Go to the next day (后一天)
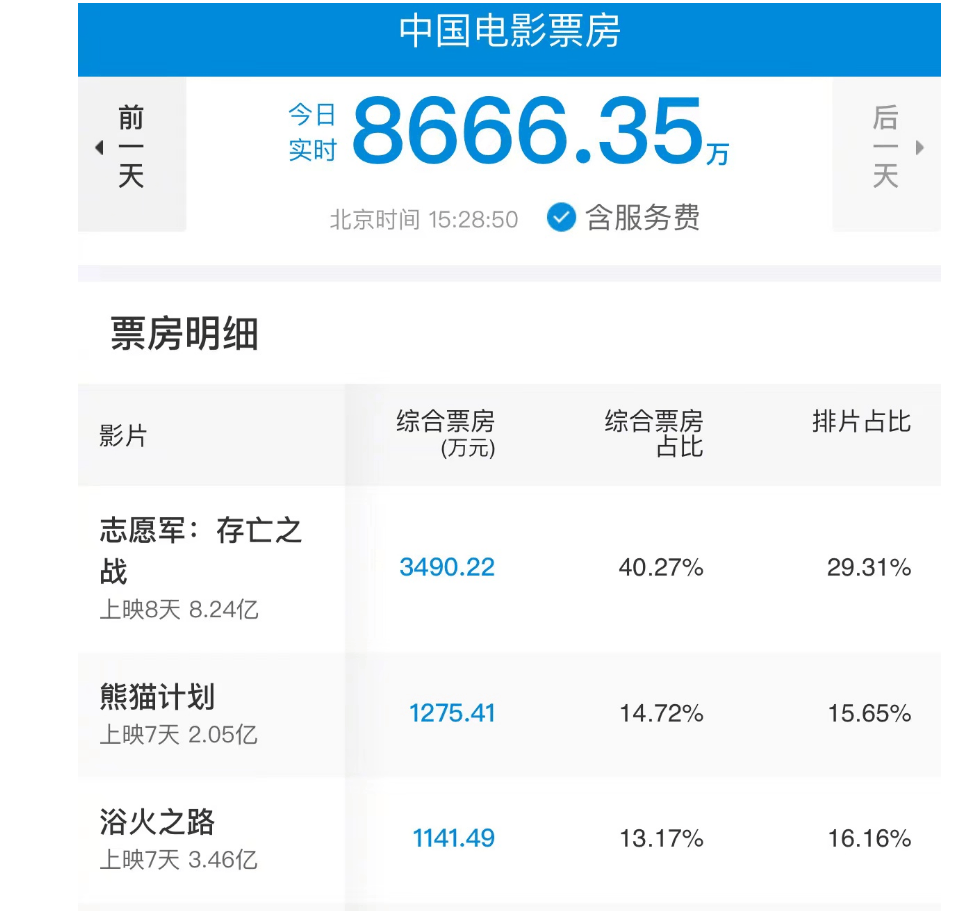Image resolution: width=980 pixels, height=911 pixels. 886,148
